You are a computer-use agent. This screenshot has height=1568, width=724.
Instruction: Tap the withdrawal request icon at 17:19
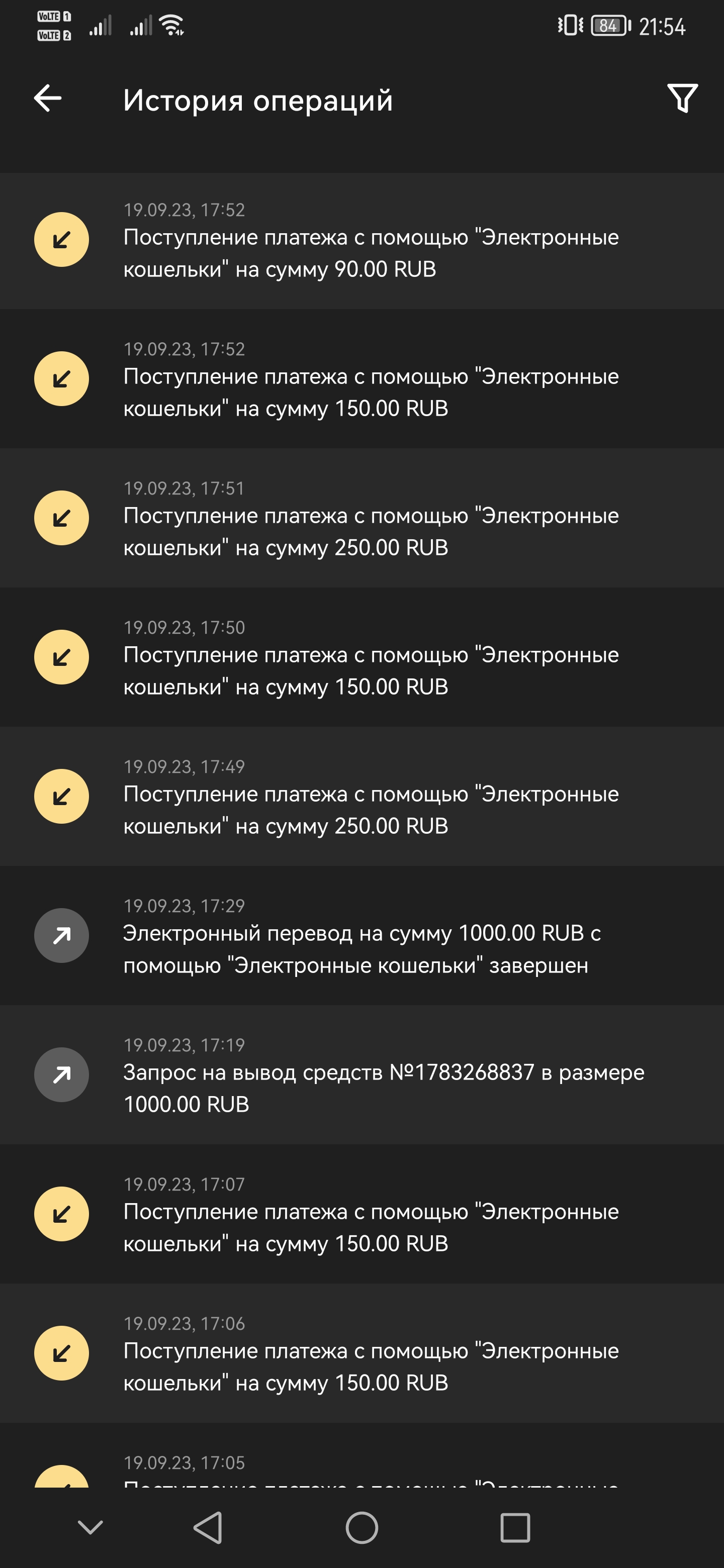pos(61,1075)
